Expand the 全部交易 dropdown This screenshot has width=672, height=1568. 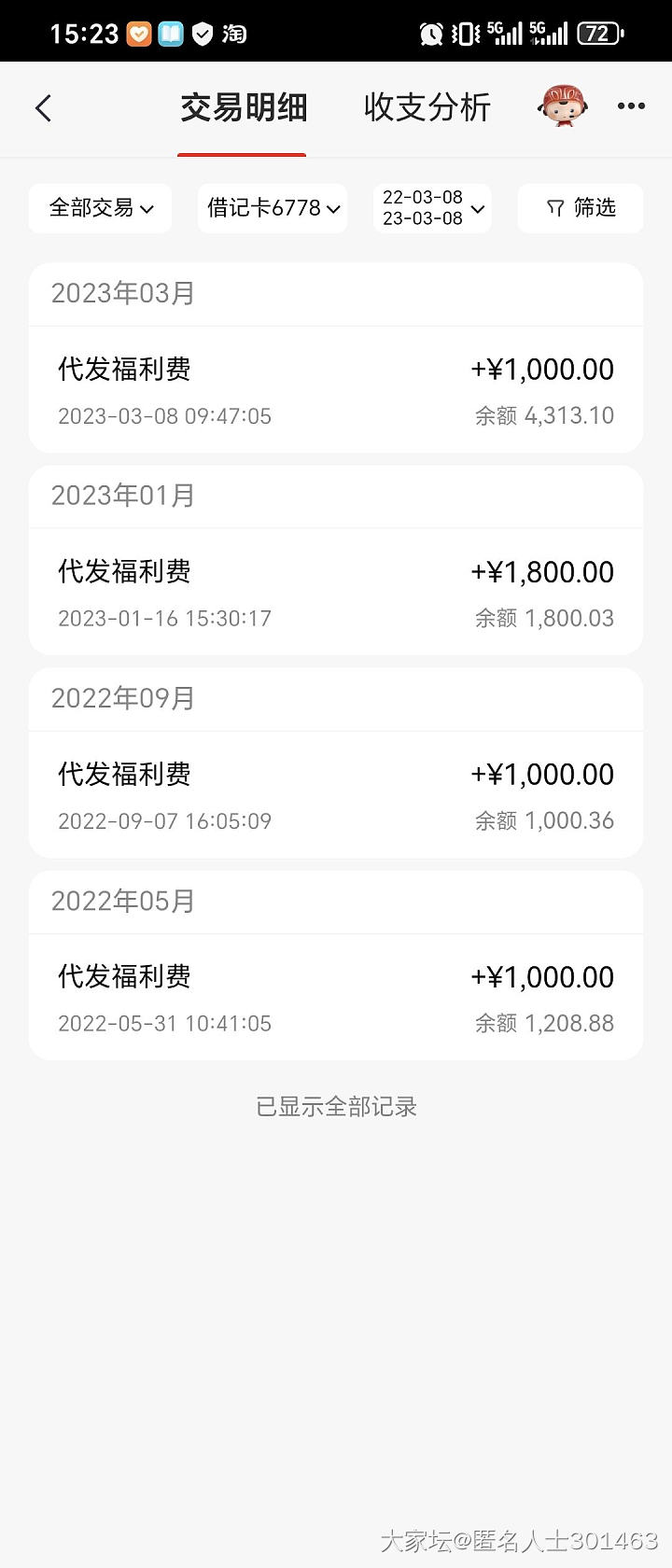click(x=100, y=208)
